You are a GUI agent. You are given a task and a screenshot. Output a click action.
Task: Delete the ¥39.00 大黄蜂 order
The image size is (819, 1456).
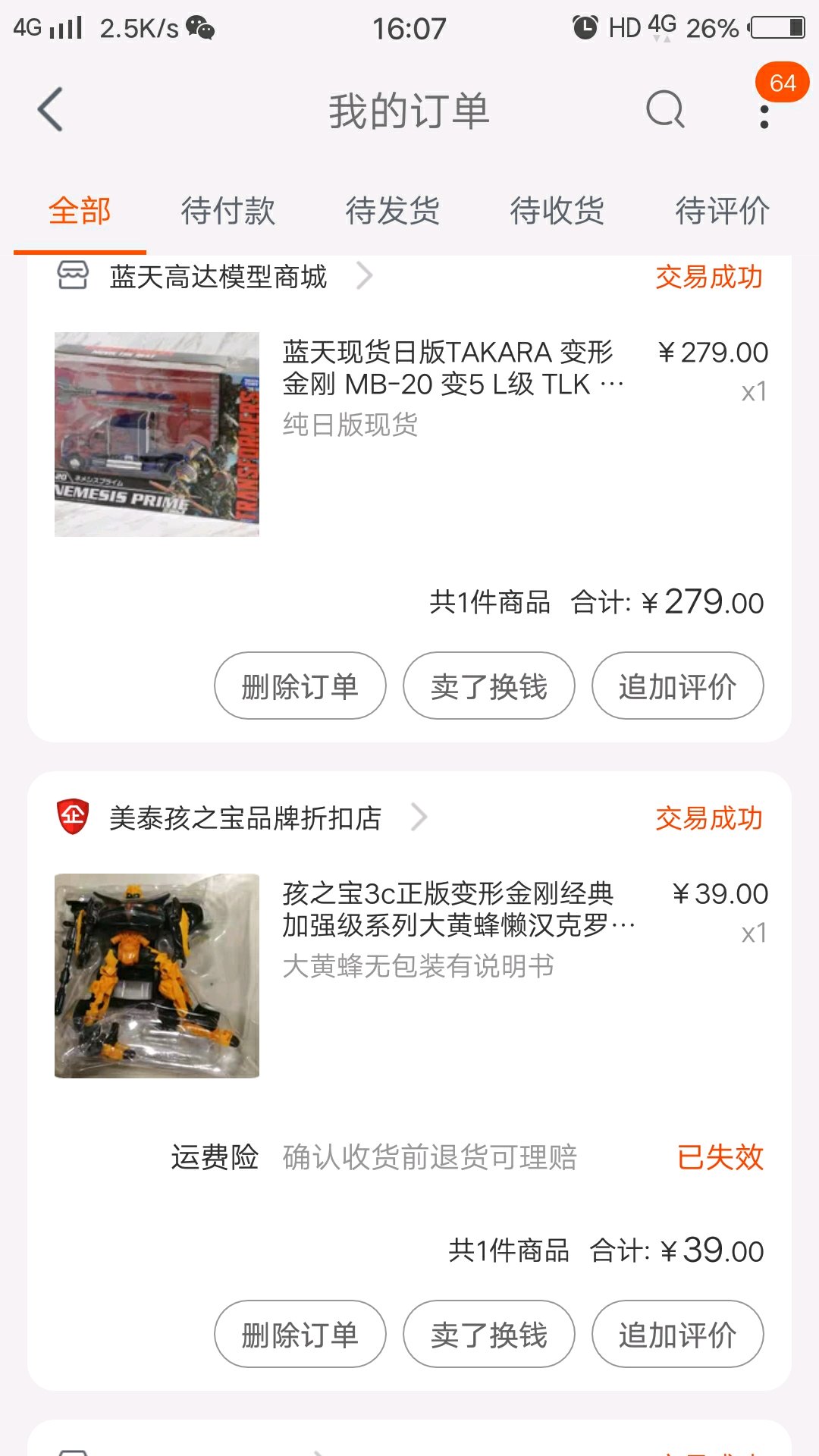tap(300, 1335)
